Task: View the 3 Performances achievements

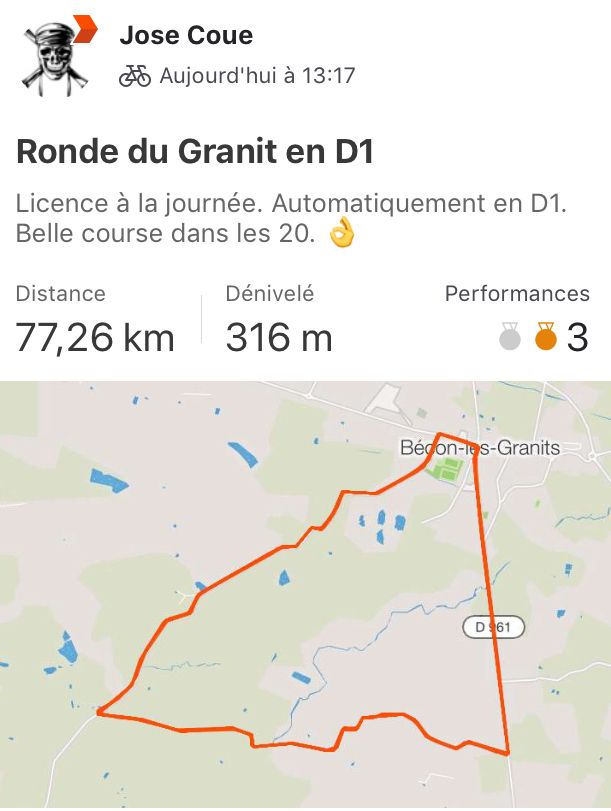Action: pyautogui.click(x=545, y=338)
